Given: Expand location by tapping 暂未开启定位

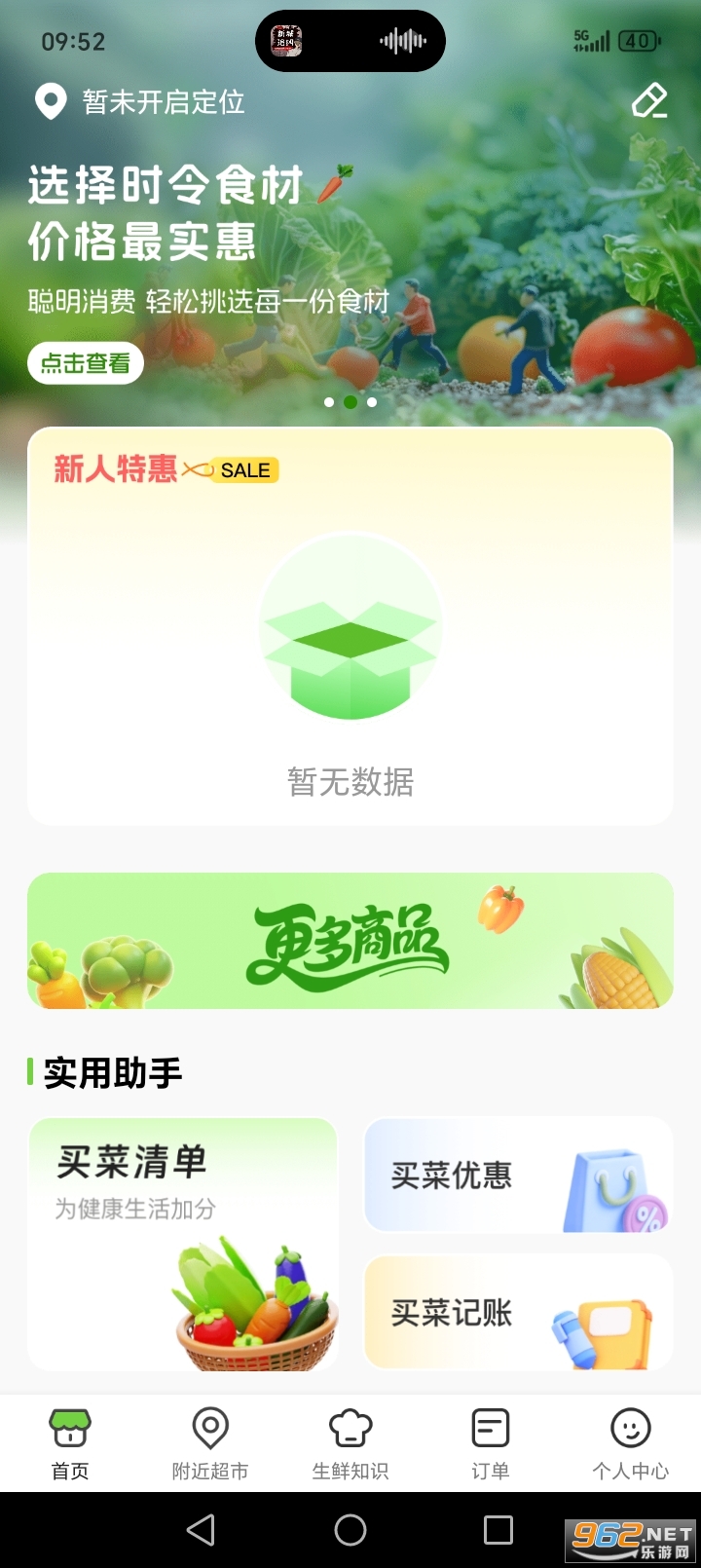Looking at the screenshot, I should click(x=164, y=102).
